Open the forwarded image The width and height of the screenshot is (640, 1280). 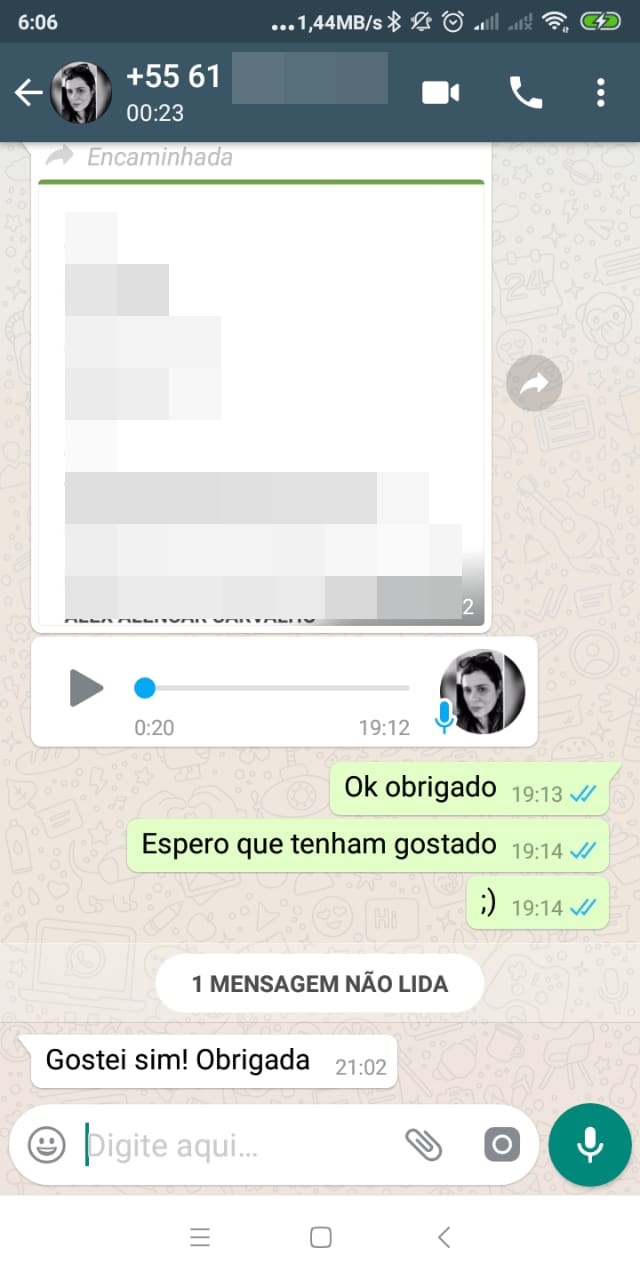click(261, 402)
